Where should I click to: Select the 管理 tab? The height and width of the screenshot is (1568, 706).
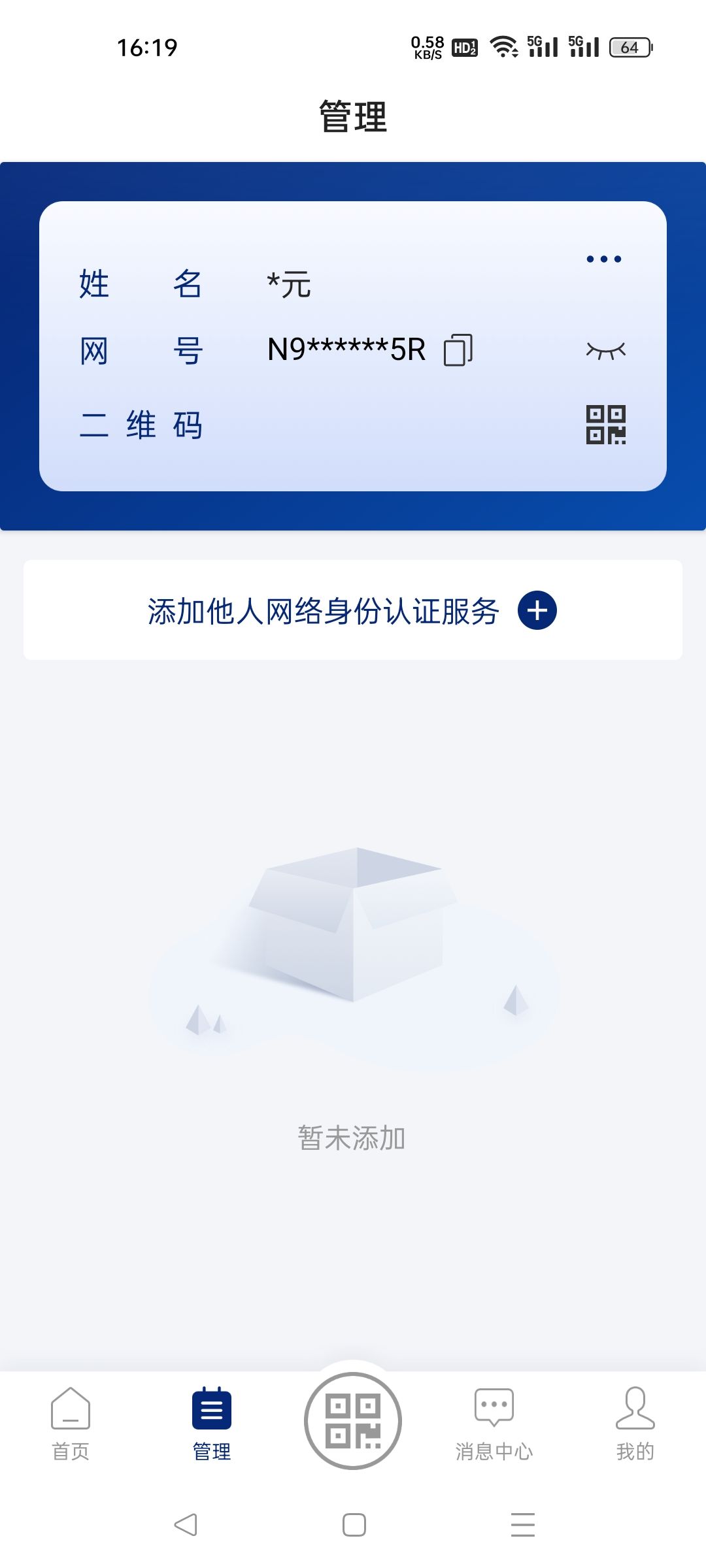coord(212,1424)
